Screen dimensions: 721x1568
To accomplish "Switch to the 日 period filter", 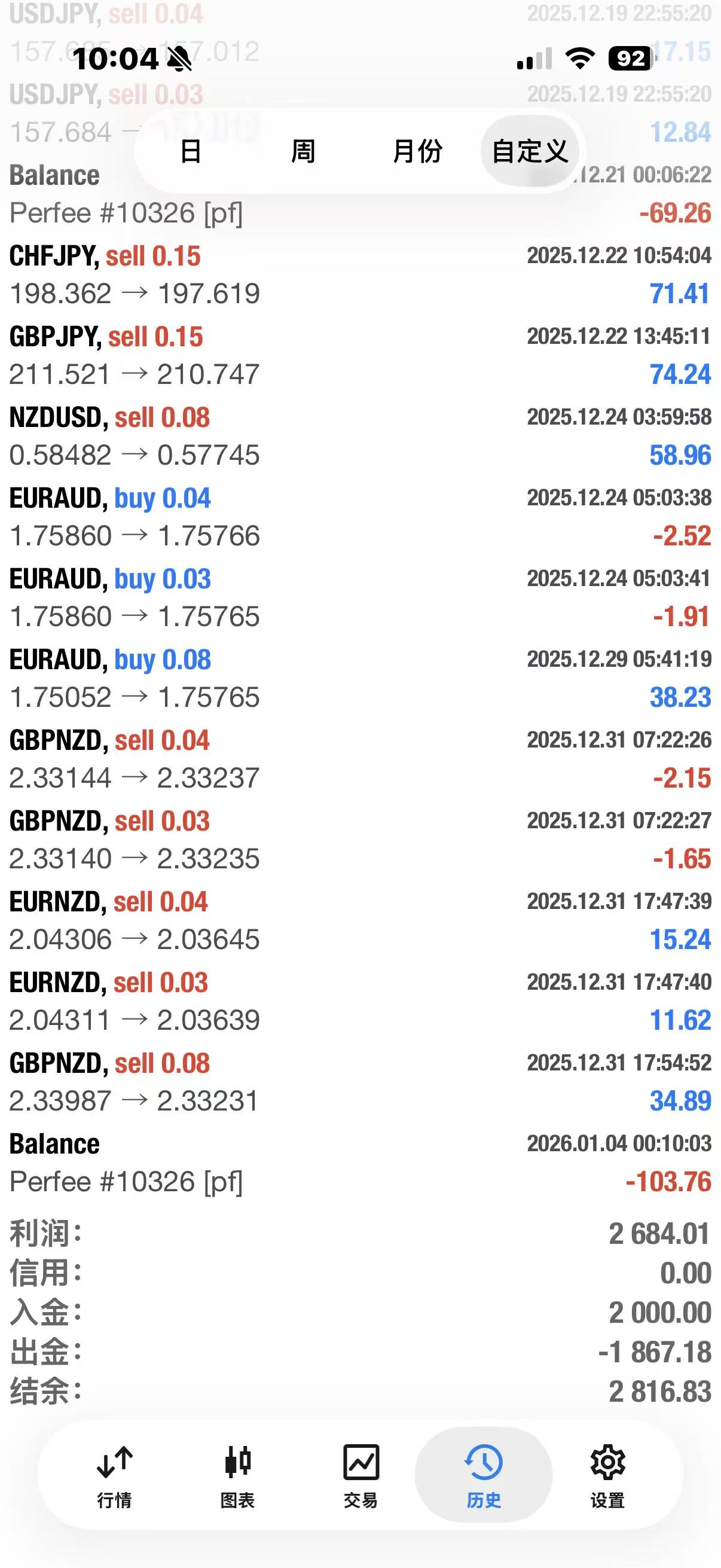I will (191, 151).
